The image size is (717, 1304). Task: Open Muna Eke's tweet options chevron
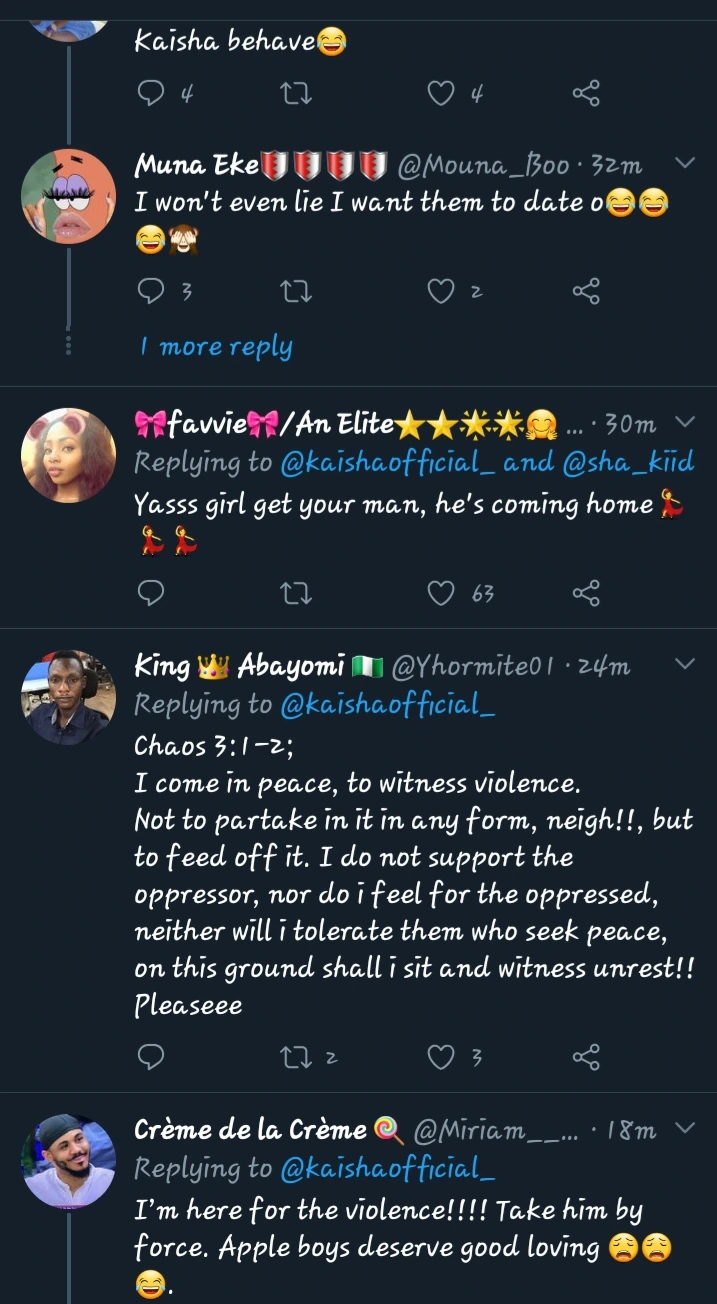(x=686, y=163)
